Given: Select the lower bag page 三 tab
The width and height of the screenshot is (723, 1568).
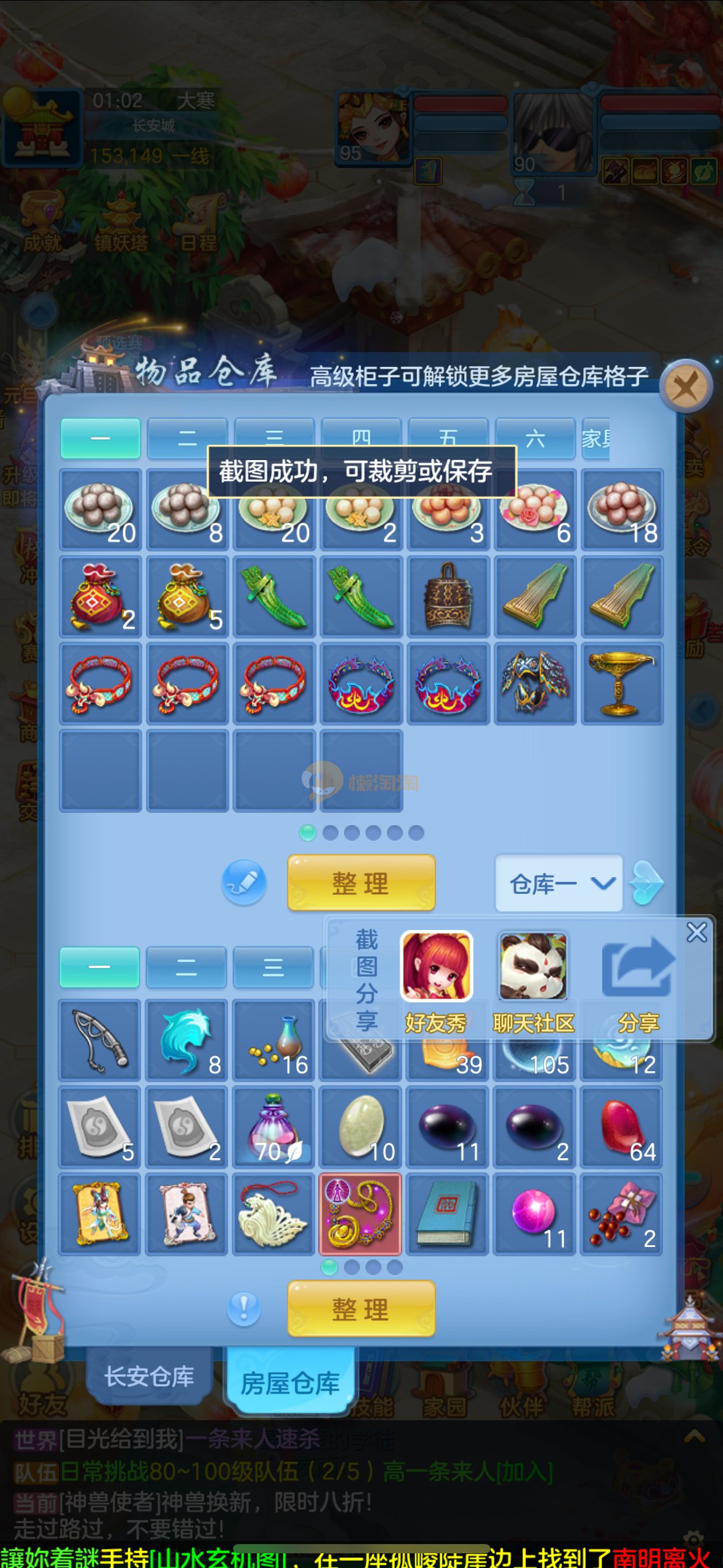Looking at the screenshot, I should click(273, 967).
